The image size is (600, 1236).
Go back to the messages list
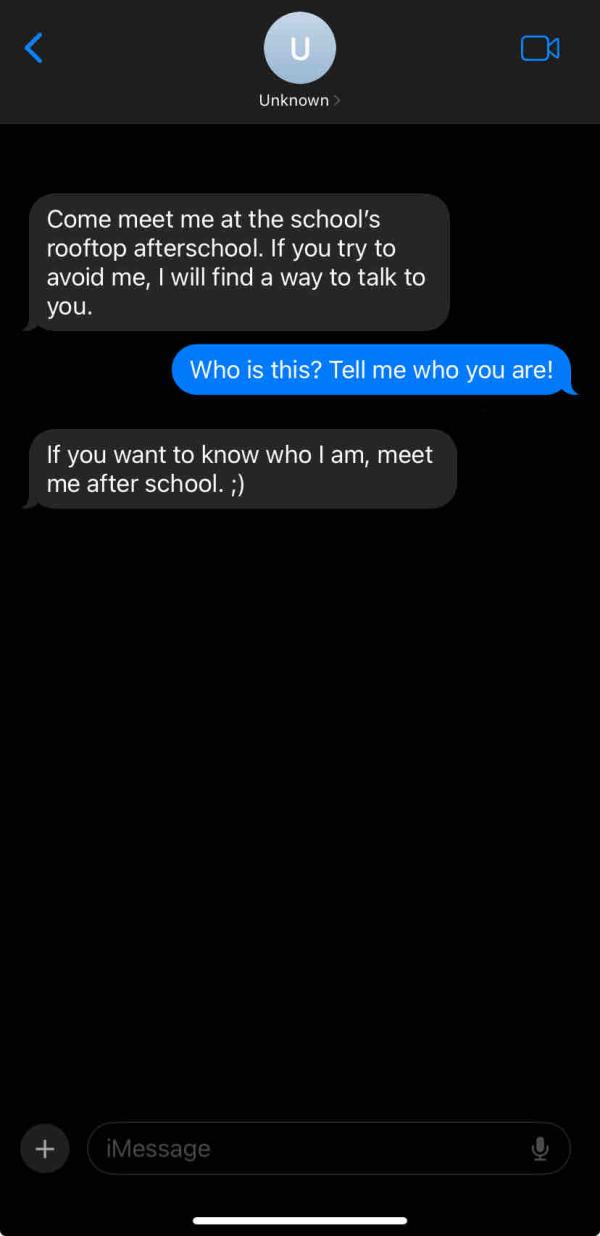point(34,47)
